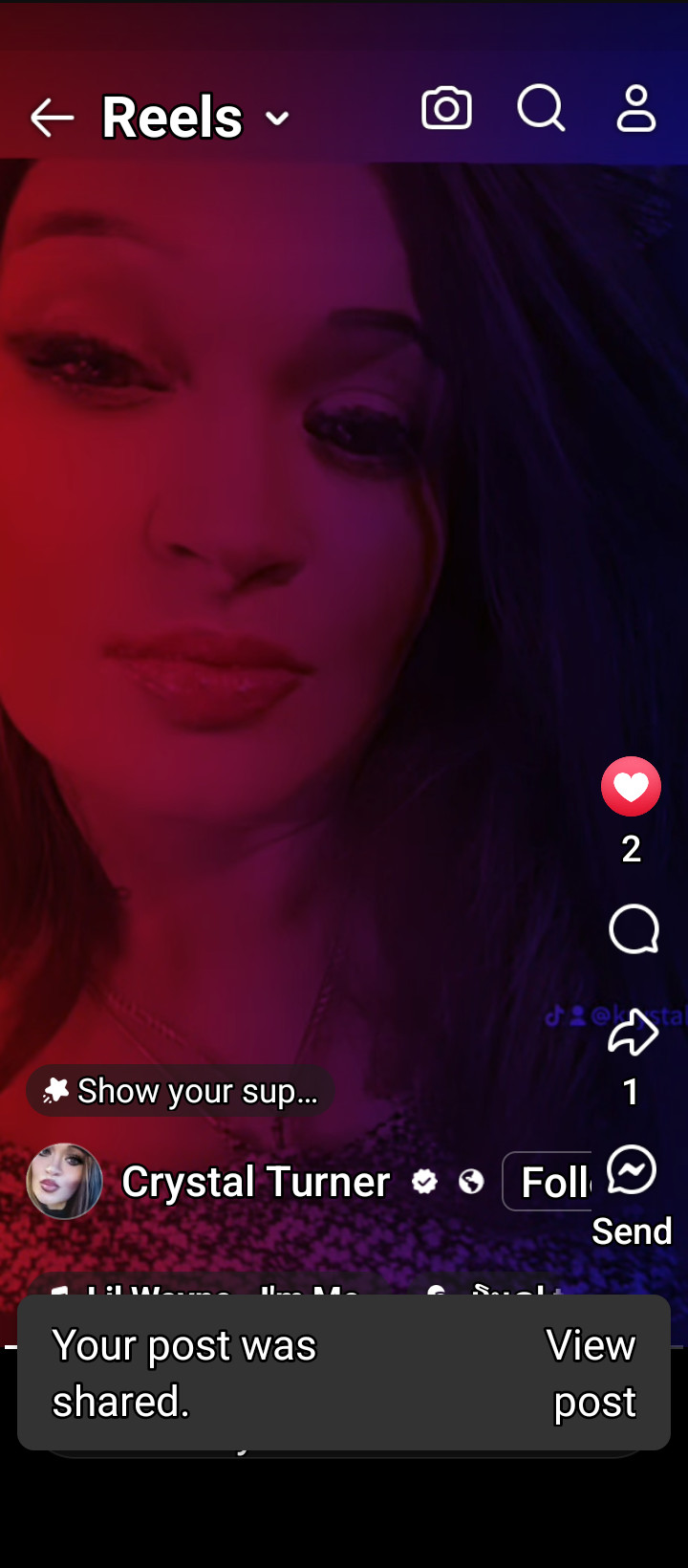Open Crystal Turner's profile picture

point(64,1182)
